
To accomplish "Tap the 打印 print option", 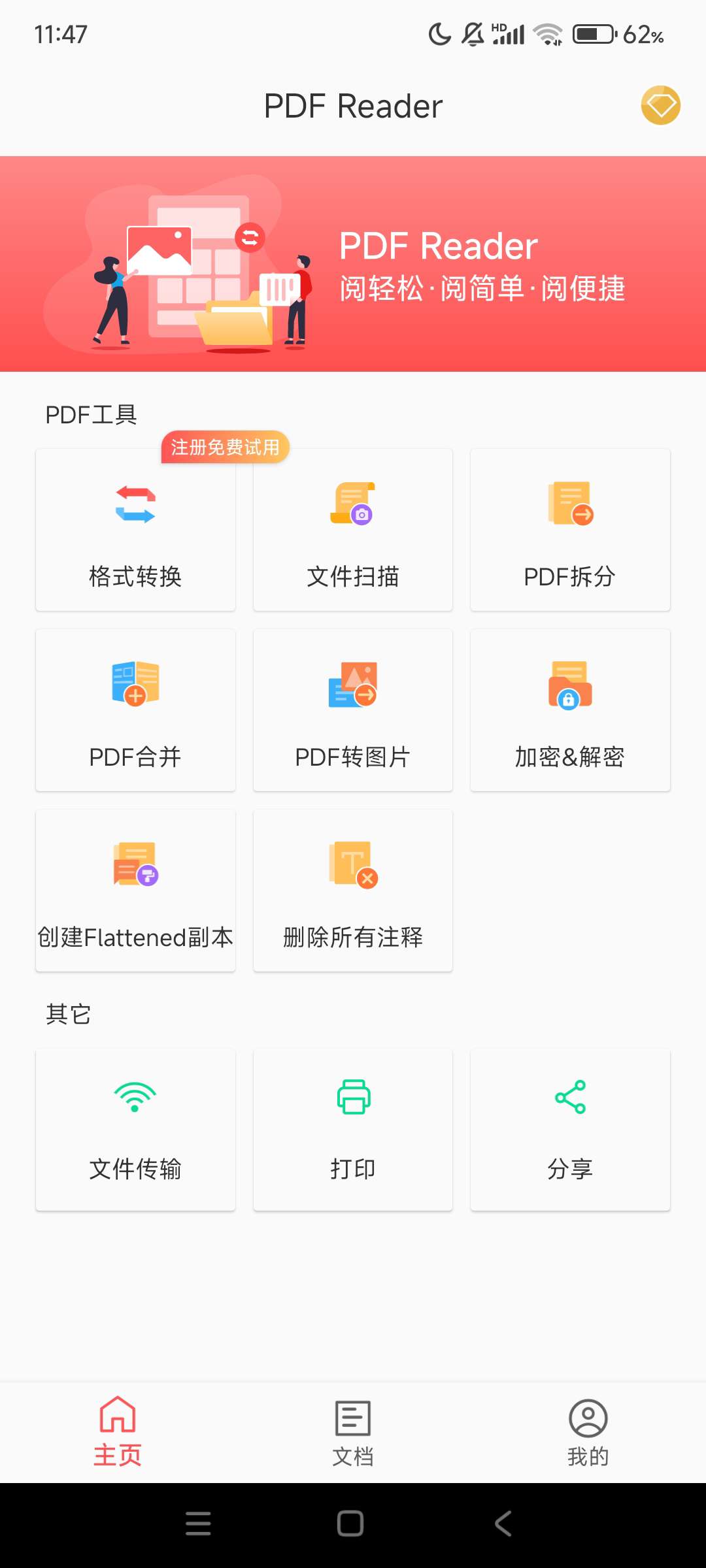I will (353, 1130).
